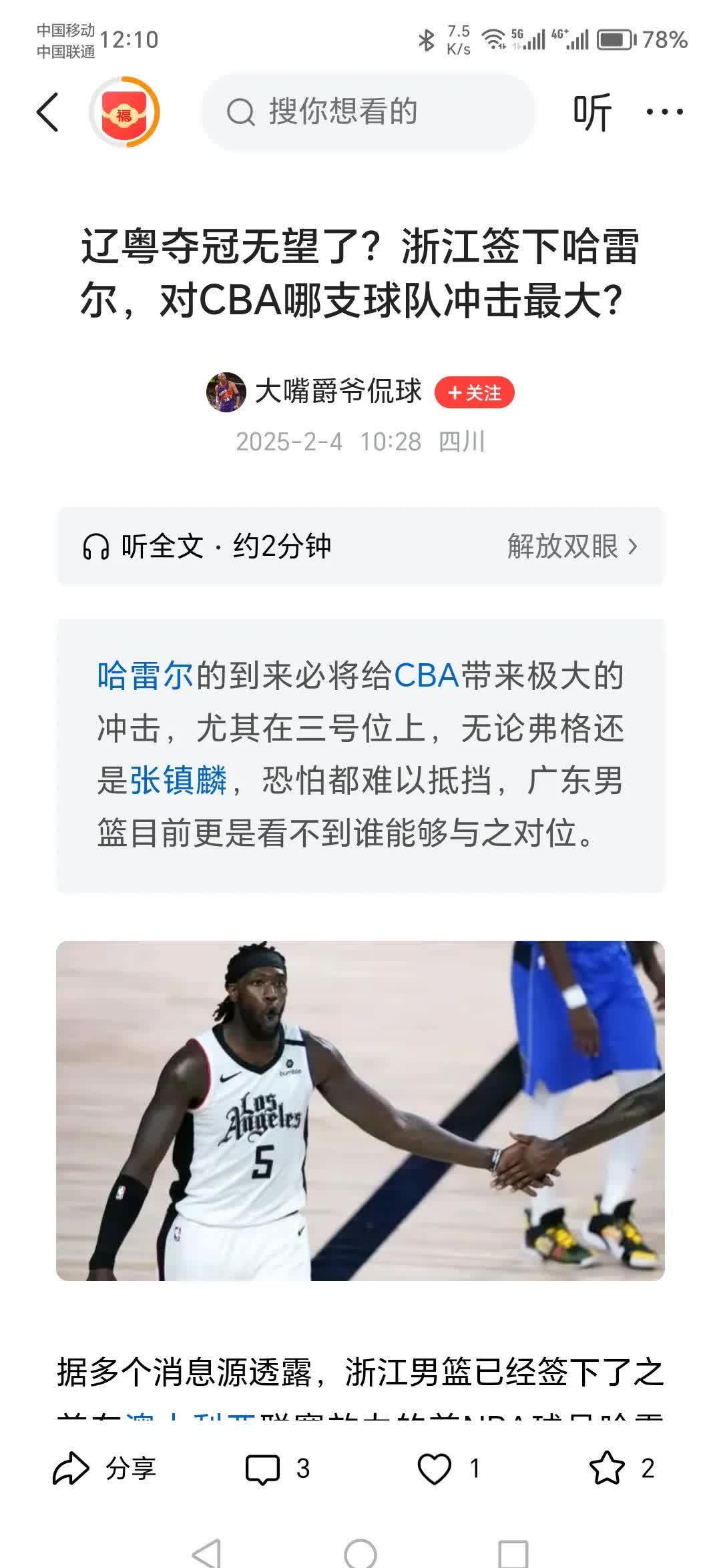Tap the search box 搜你想看的
The image size is (721, 1568).
(369, 112)
